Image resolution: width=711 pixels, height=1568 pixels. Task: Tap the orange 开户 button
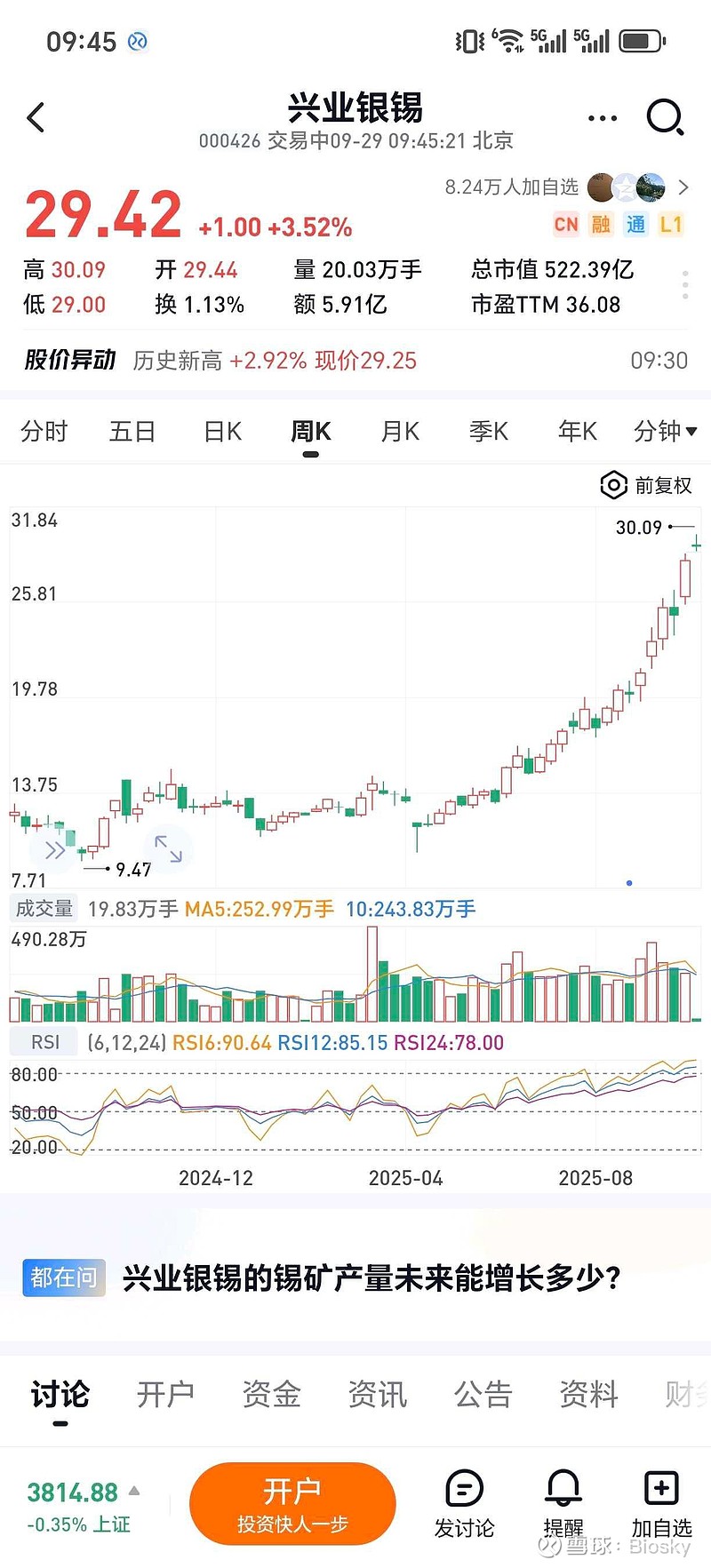[x=292, y=1503]
